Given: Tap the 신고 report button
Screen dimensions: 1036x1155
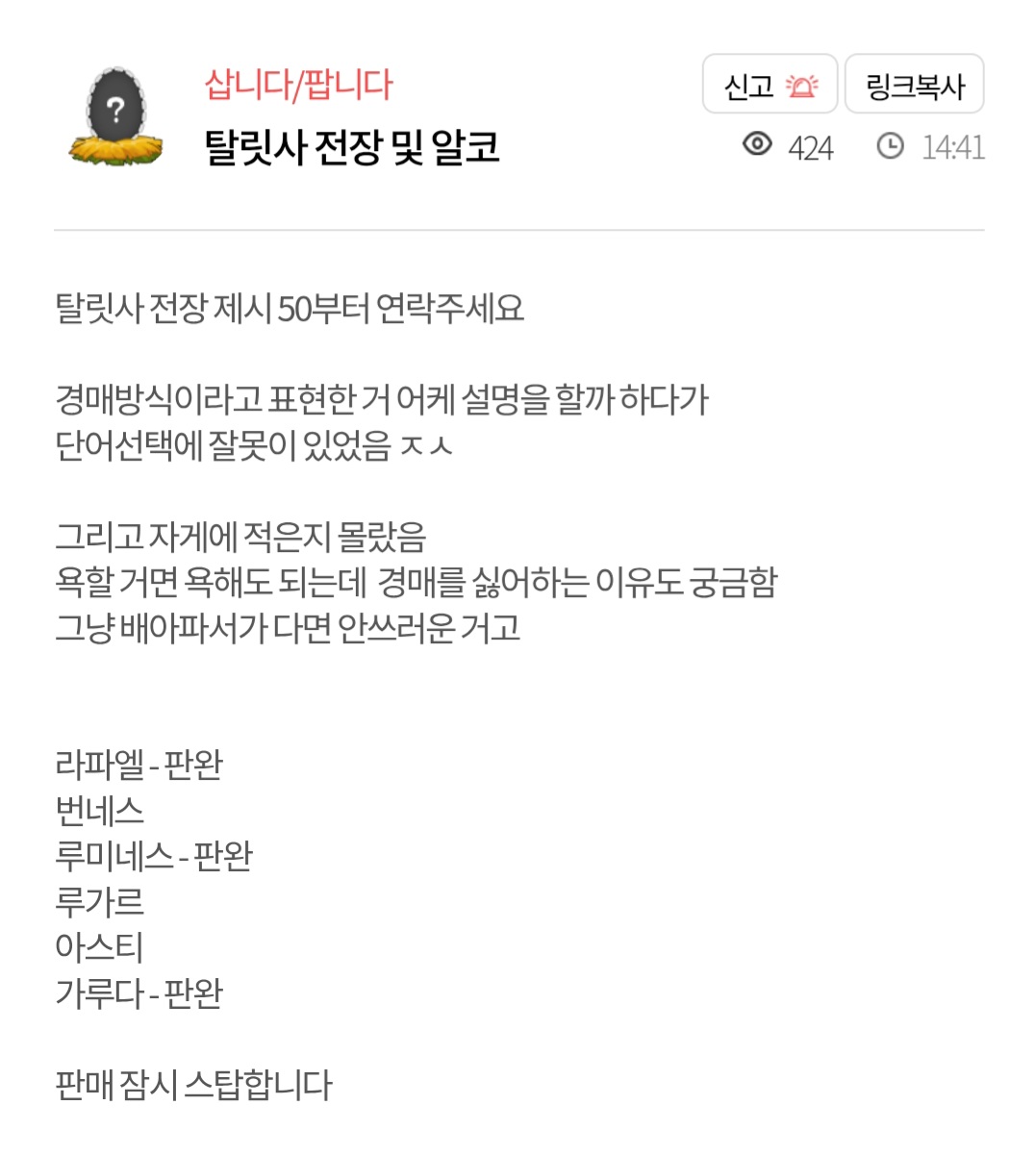Looking at the screenshot, I should 770,86.
